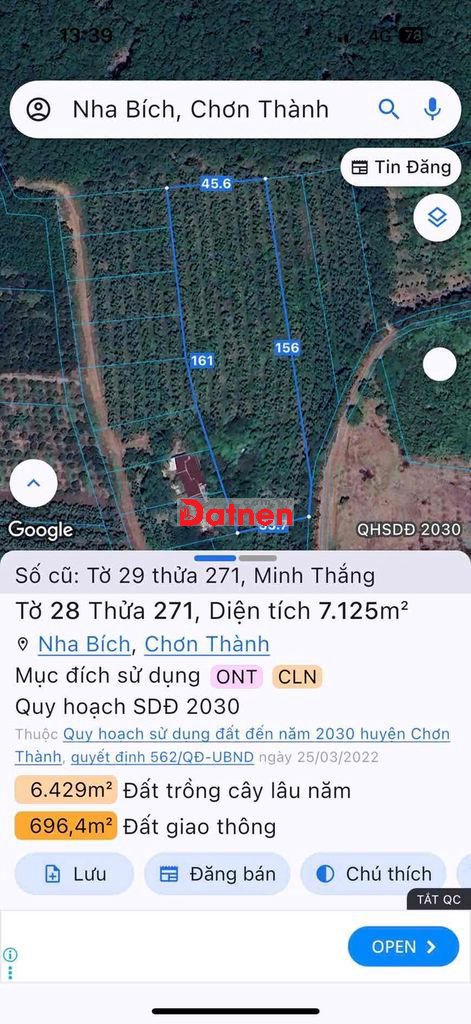The width and height of the screenshot is (471, 1024).
Task: Open the quyết định 562/QĐ-UBND link
Action: [162, 758]
